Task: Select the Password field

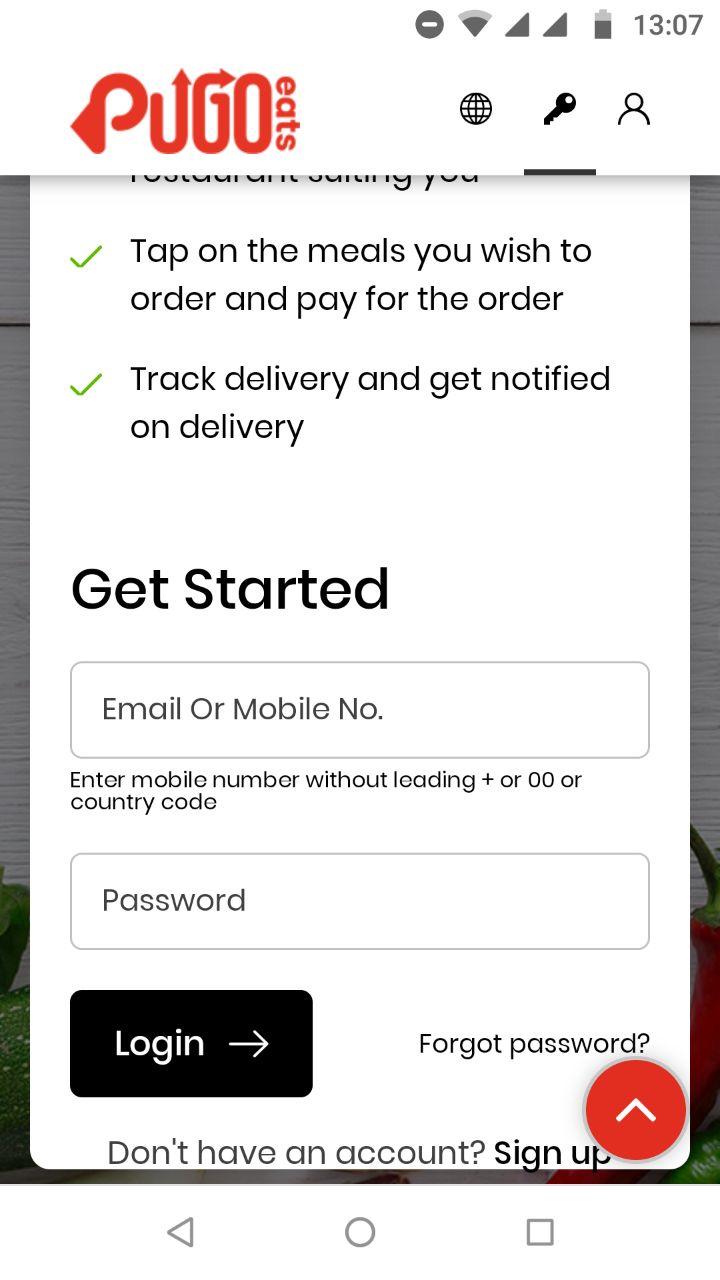Action: coord(360,901)
